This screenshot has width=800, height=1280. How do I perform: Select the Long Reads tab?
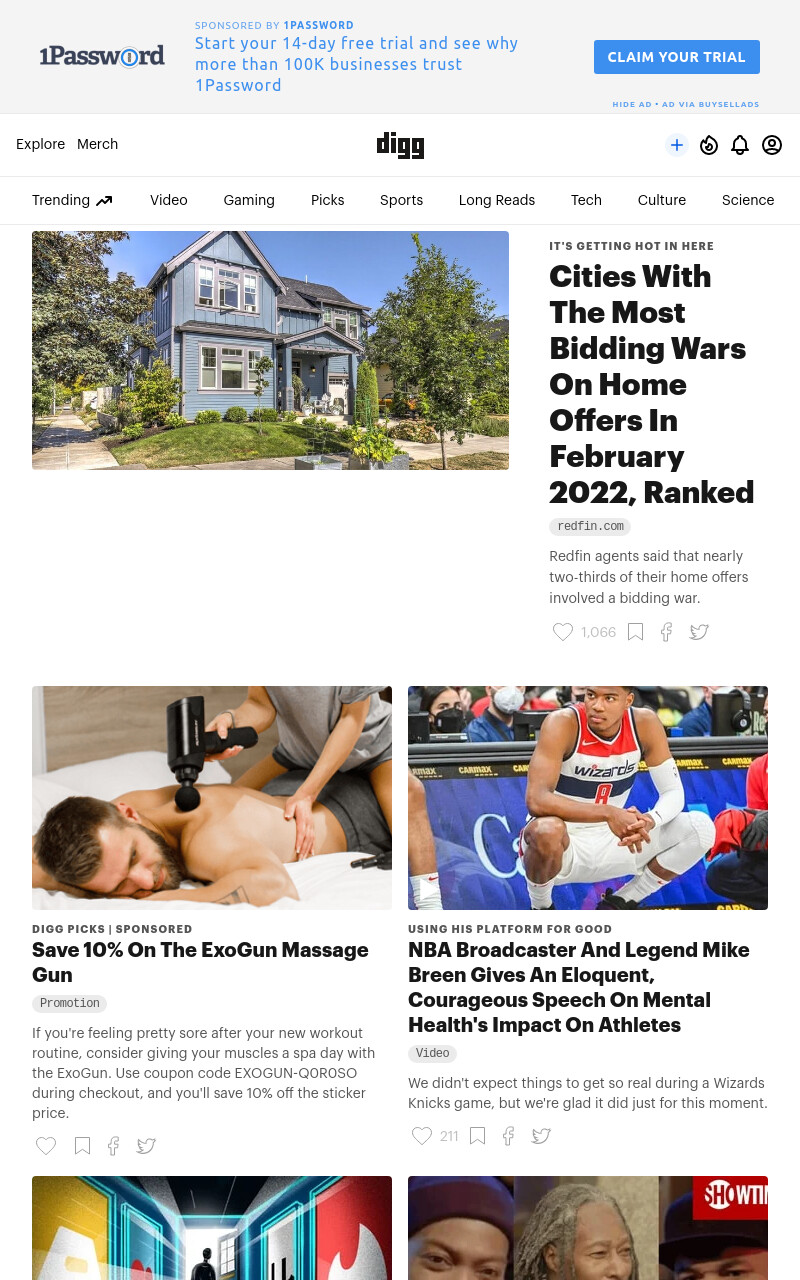pos(497,200)
